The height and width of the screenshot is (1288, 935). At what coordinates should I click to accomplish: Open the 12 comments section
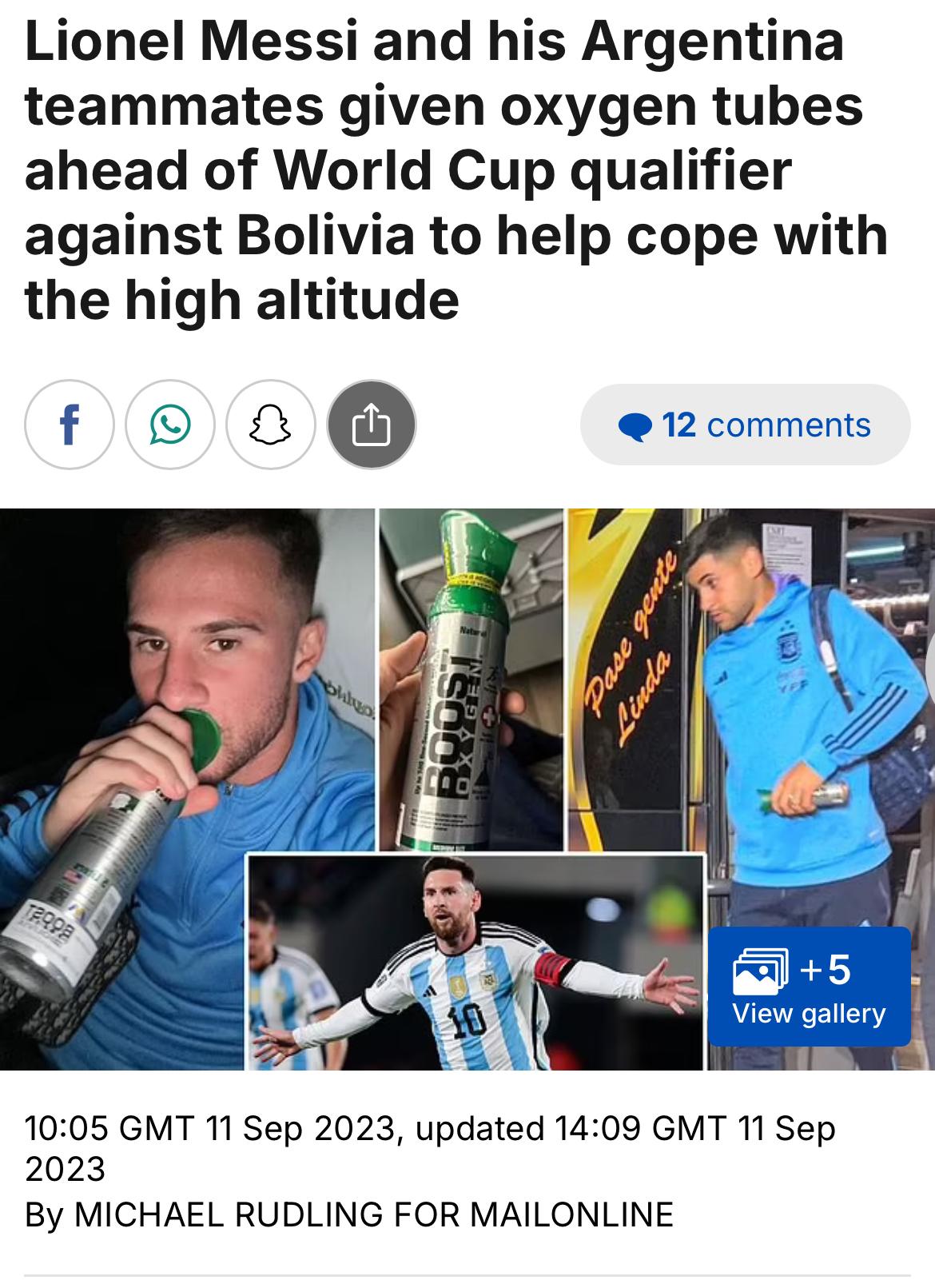click(745, 425)
